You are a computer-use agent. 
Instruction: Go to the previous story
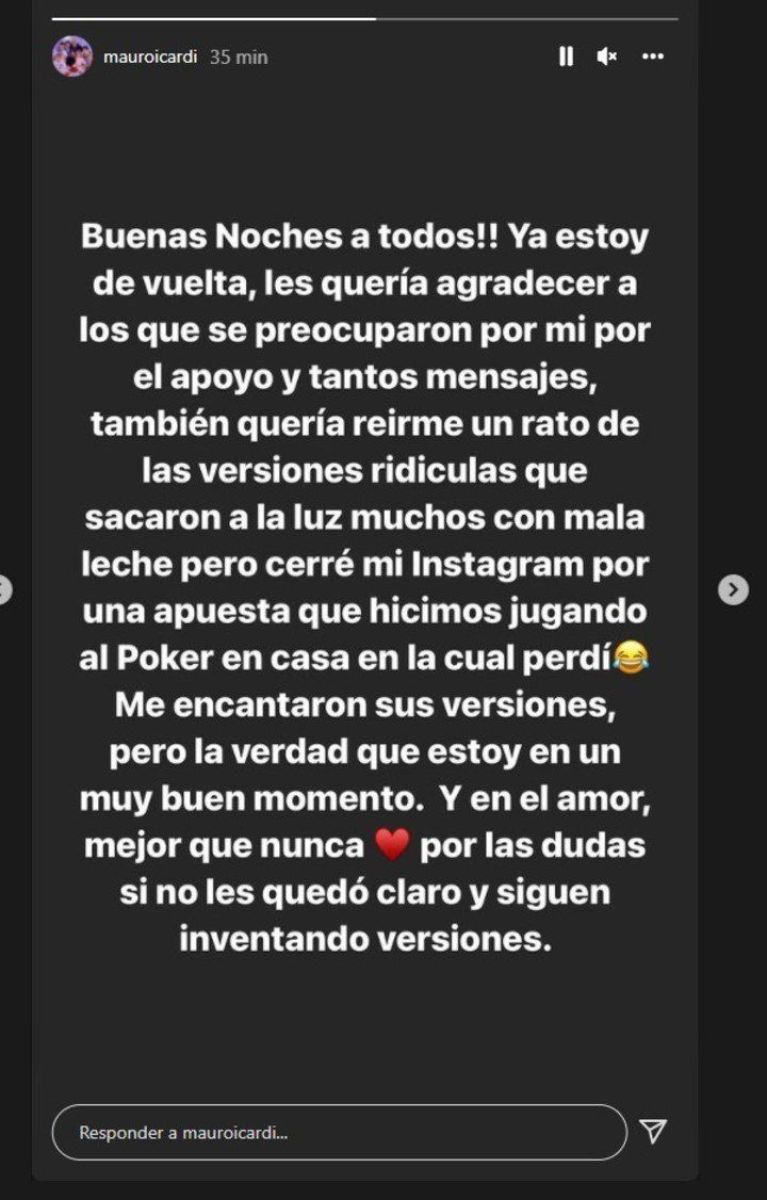[x=5, y=590]
